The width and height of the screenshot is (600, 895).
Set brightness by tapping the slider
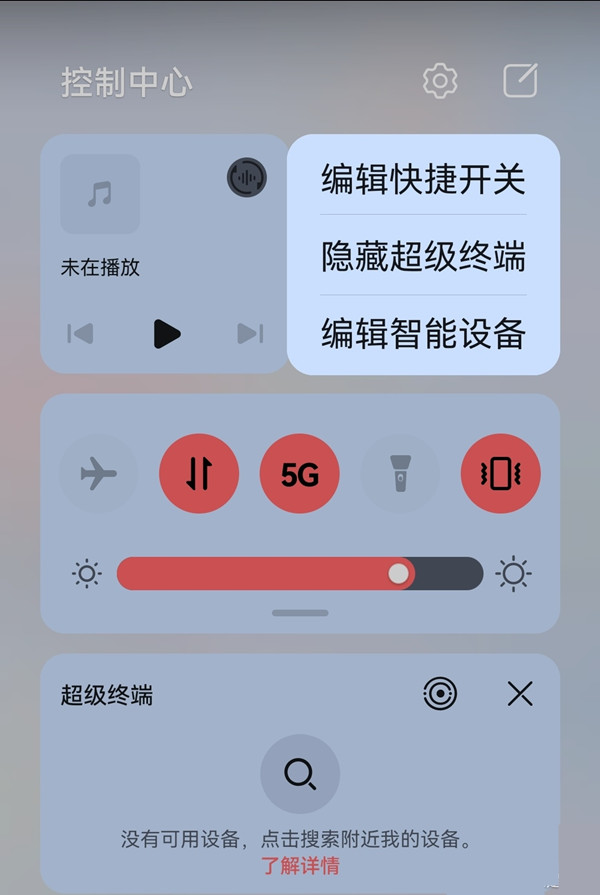pyautogui.click(x=300, y=574)
